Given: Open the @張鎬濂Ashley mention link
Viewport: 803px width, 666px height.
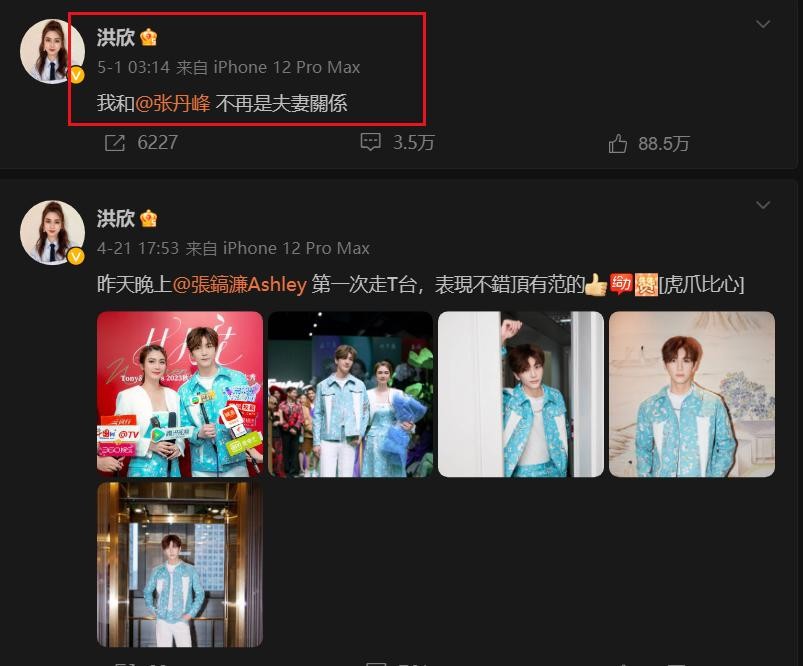Looking at the screenshot, I should pyautogui.click(x=240, y=284).
